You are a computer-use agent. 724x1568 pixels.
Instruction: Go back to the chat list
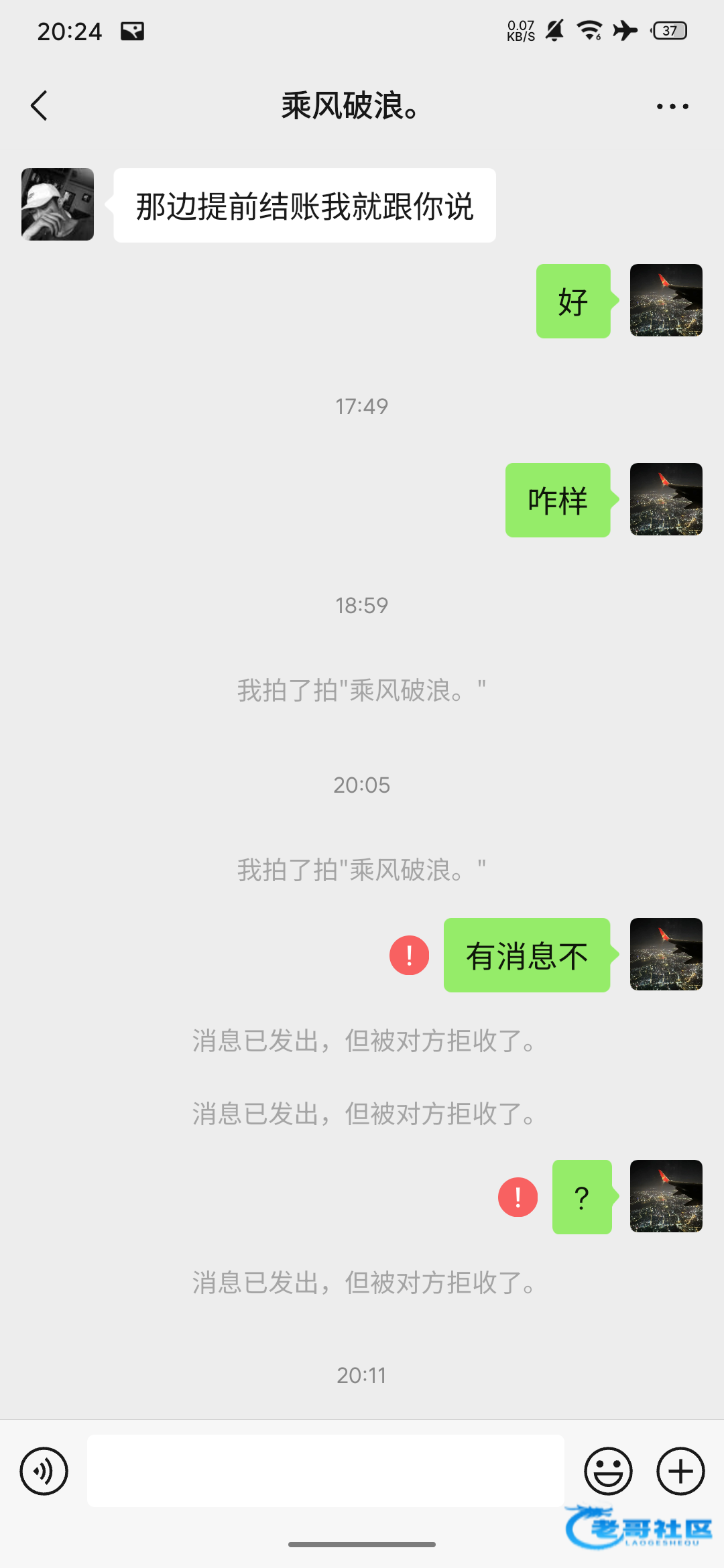coord(39,106)
